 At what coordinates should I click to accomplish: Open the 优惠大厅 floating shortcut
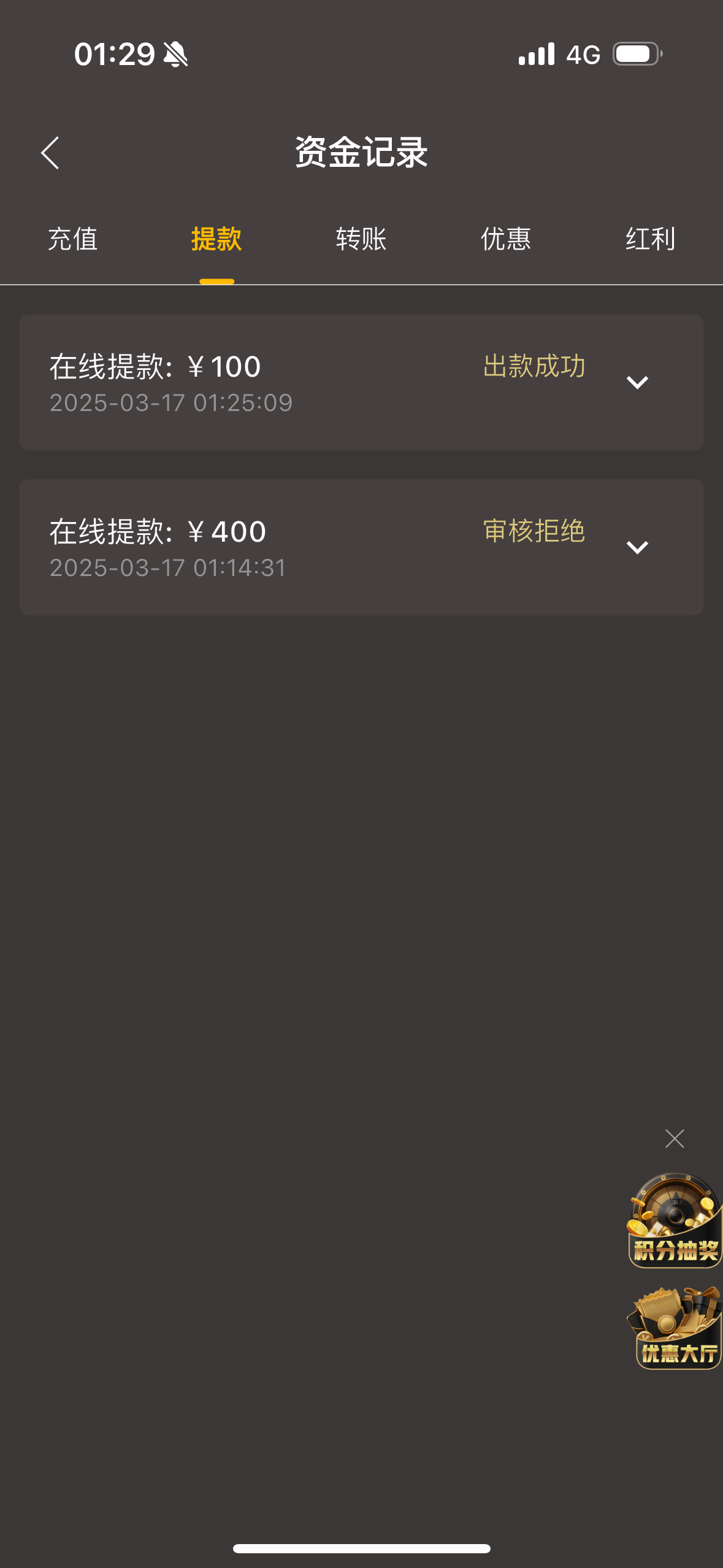pyautogui.click(x=675, y=1329)
